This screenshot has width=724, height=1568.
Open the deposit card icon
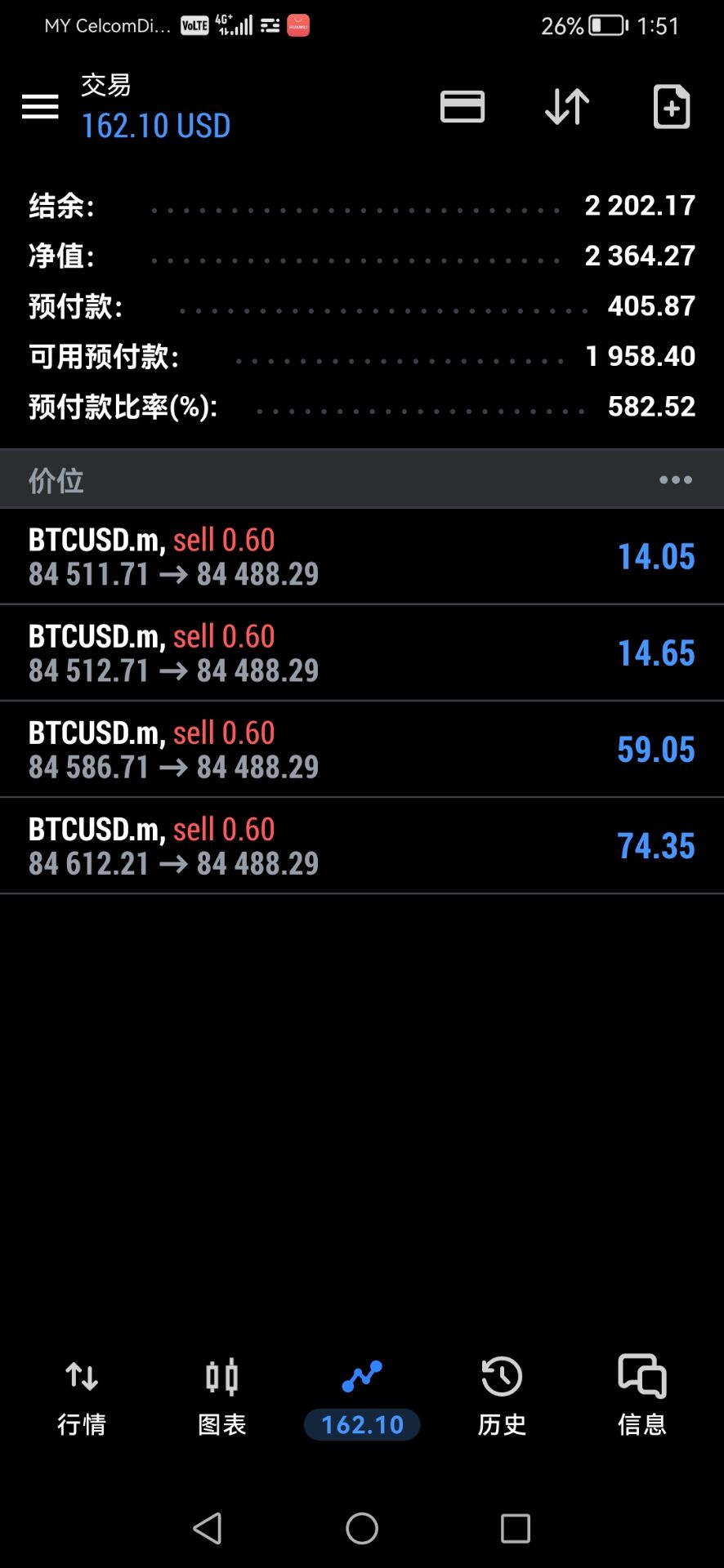pyautogui.click(x=463, y=107)
